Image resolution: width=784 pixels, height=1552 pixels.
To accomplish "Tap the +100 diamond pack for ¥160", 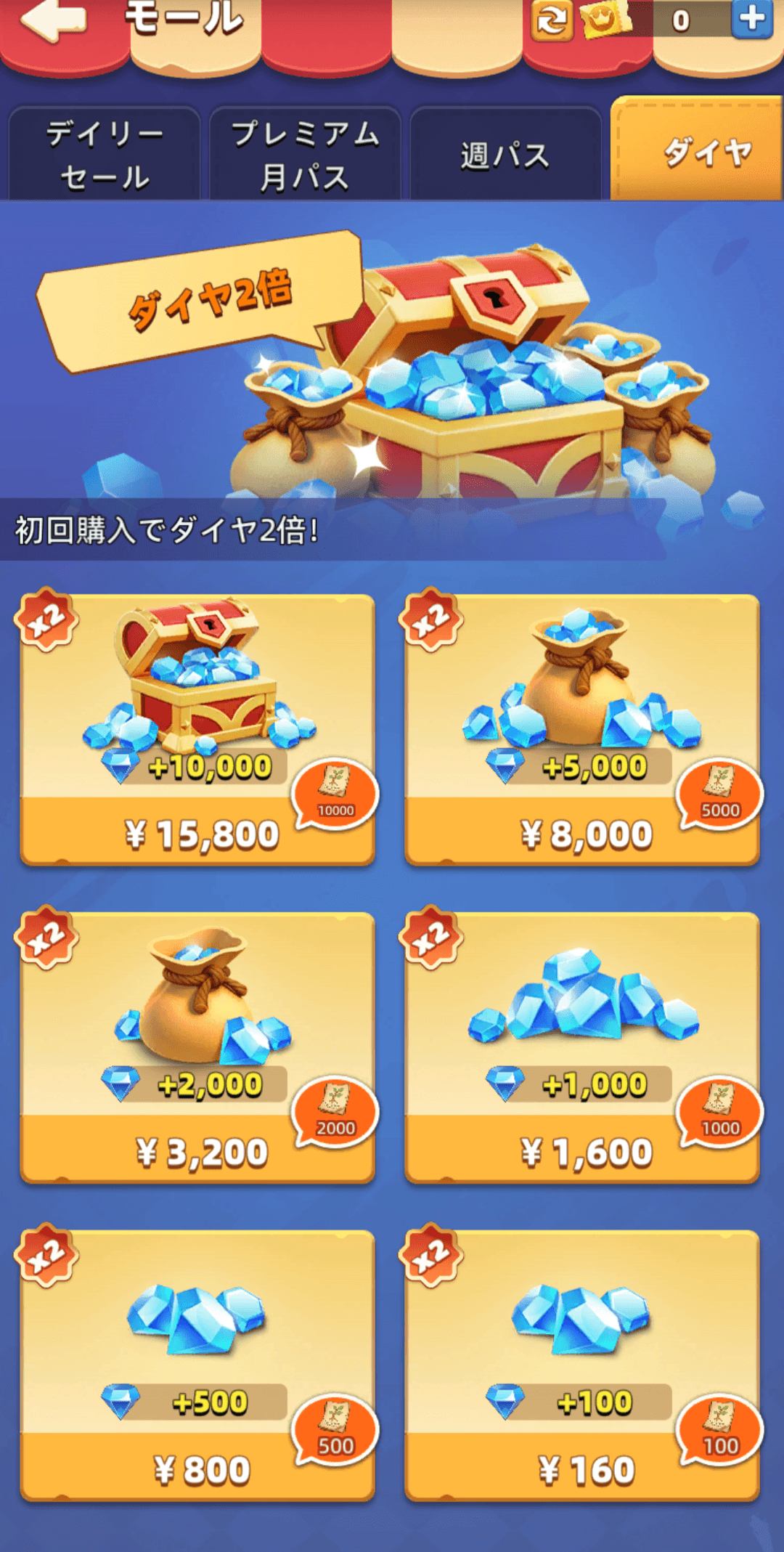I will [x=582, y=1365].
